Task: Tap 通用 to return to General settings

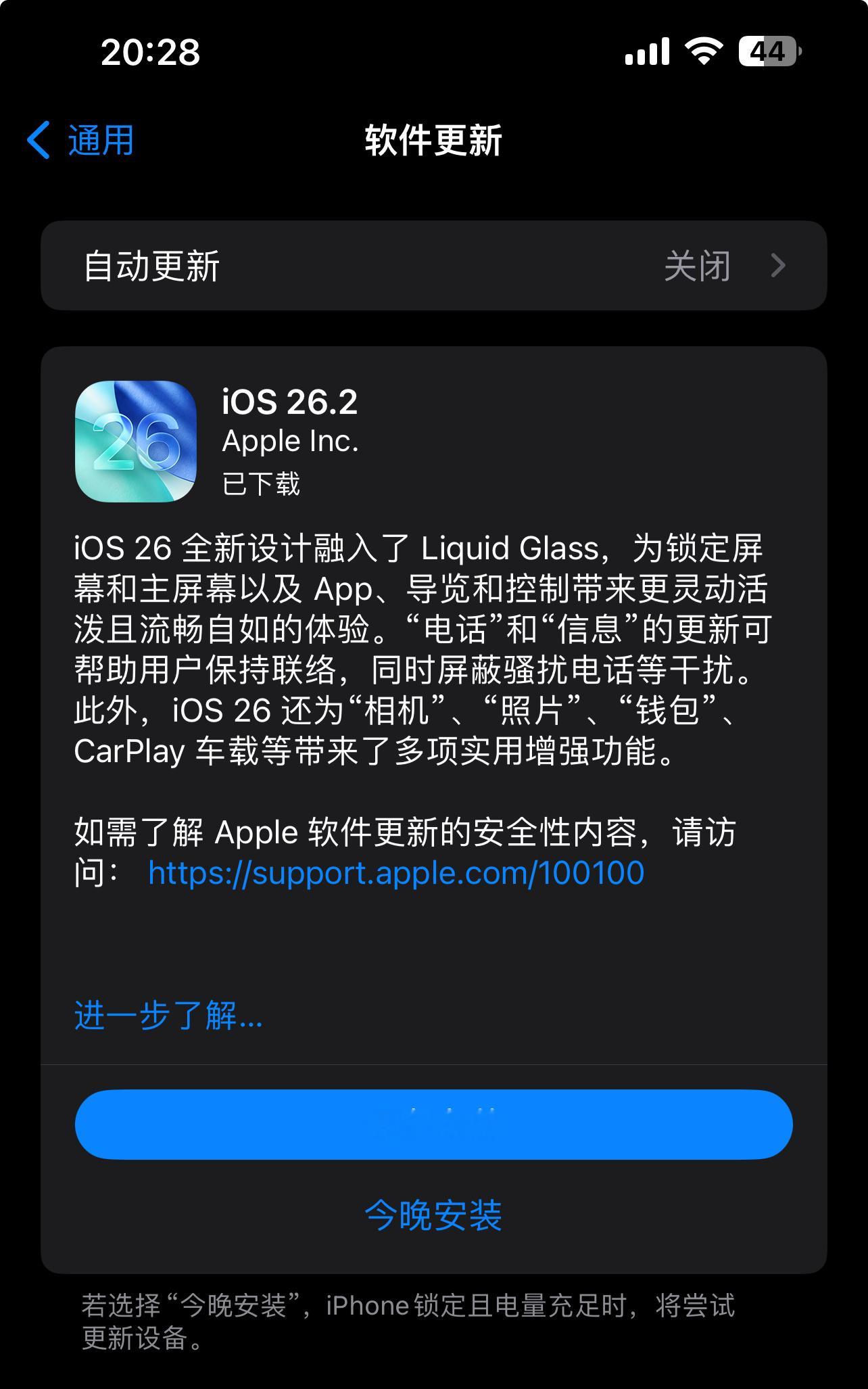Action: 99,140
